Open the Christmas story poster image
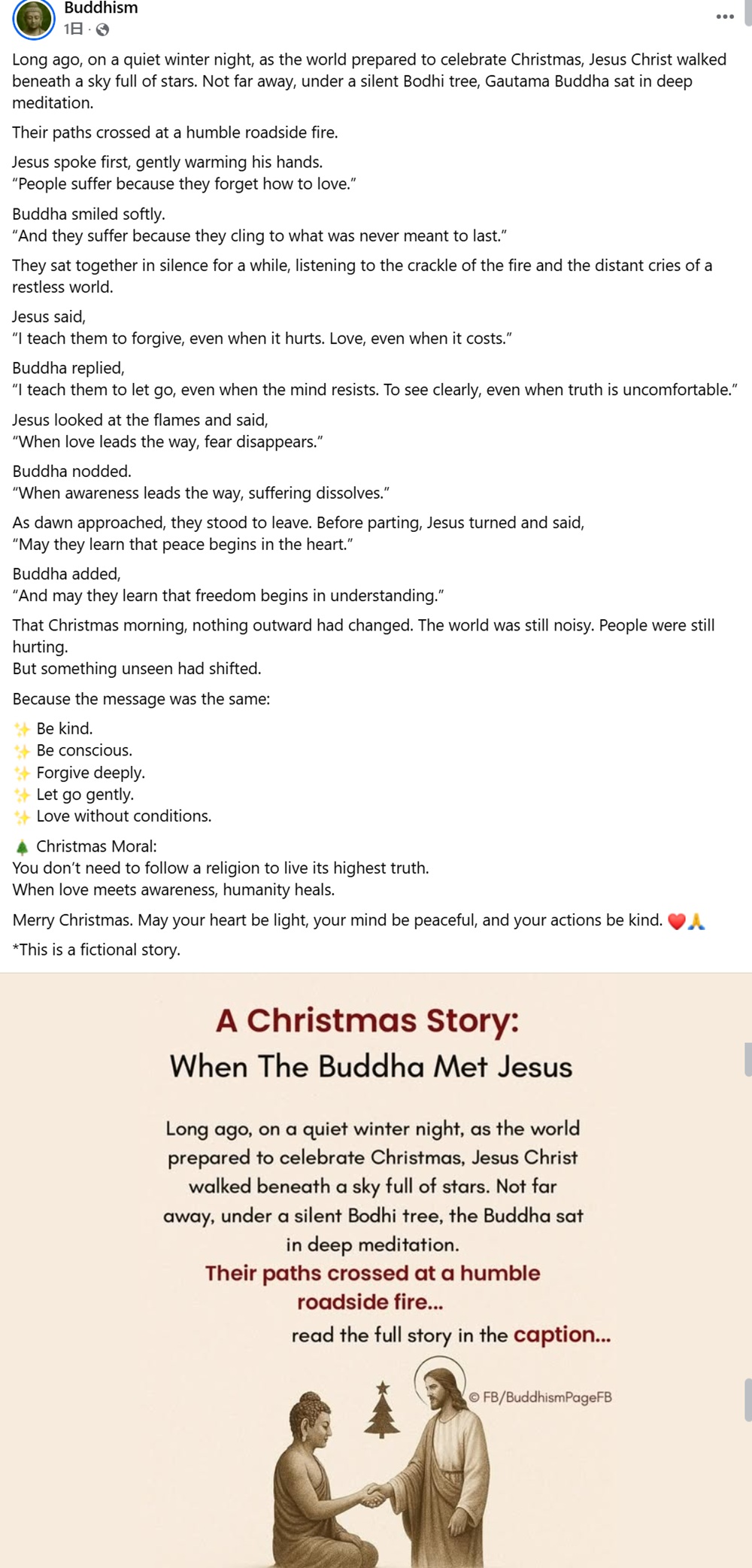 (376, 1241)
